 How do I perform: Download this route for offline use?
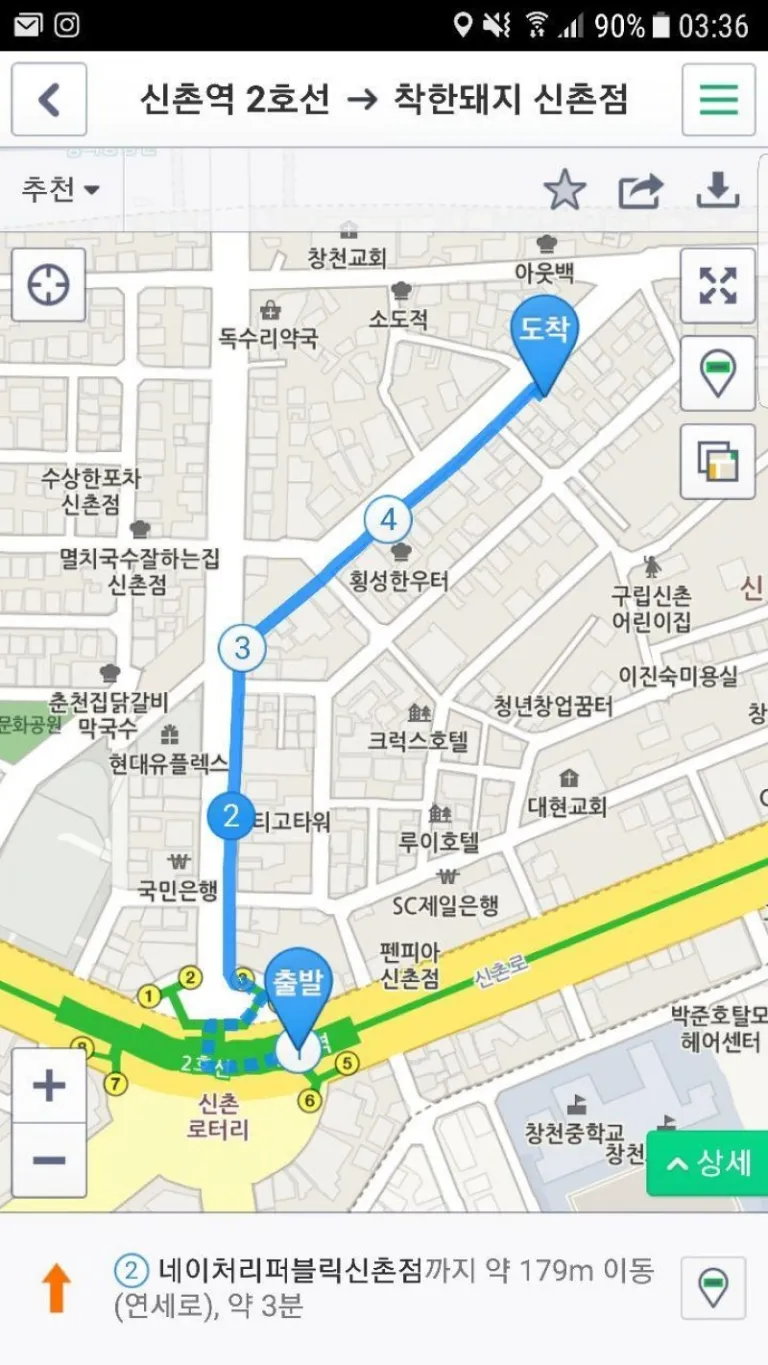coord(717,190)
